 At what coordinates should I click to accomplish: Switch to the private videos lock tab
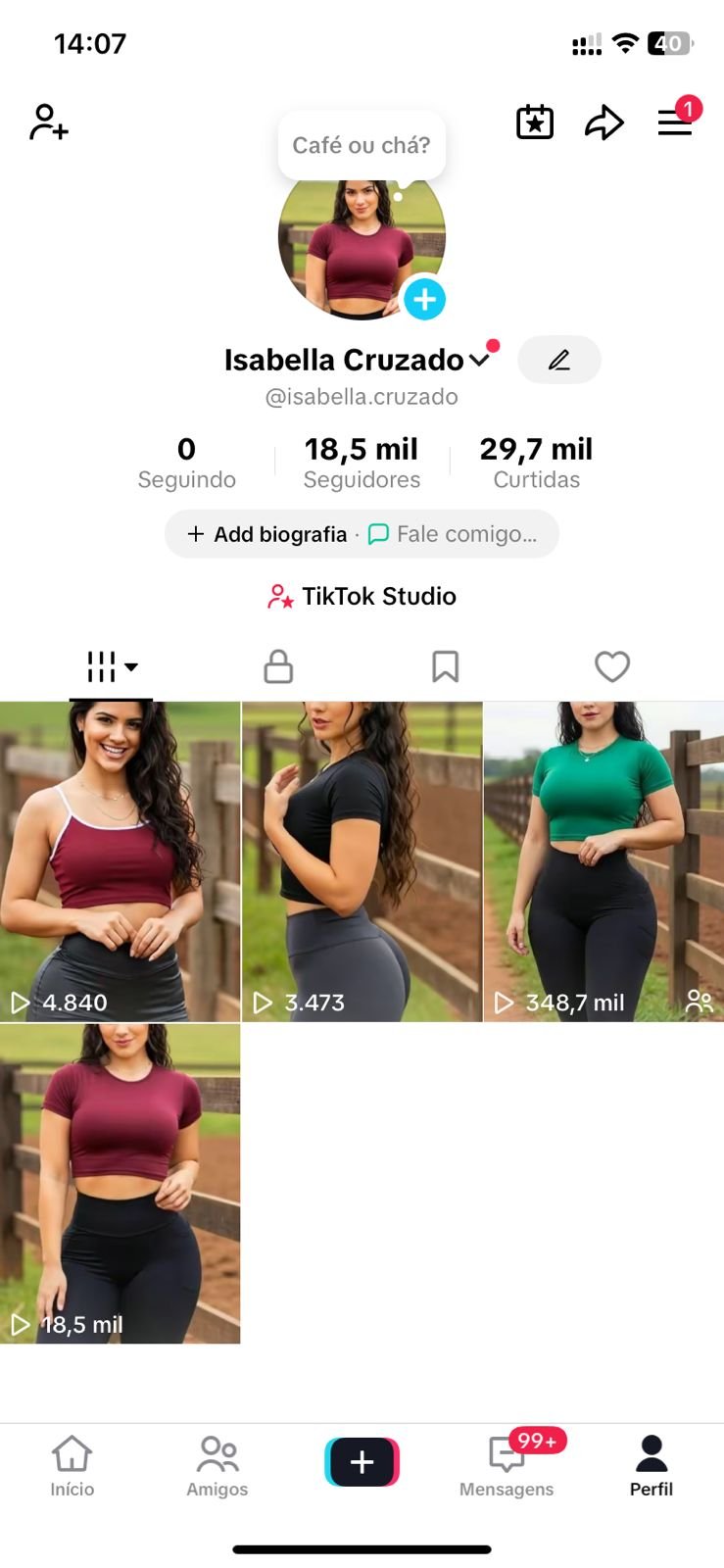point(278,666)
